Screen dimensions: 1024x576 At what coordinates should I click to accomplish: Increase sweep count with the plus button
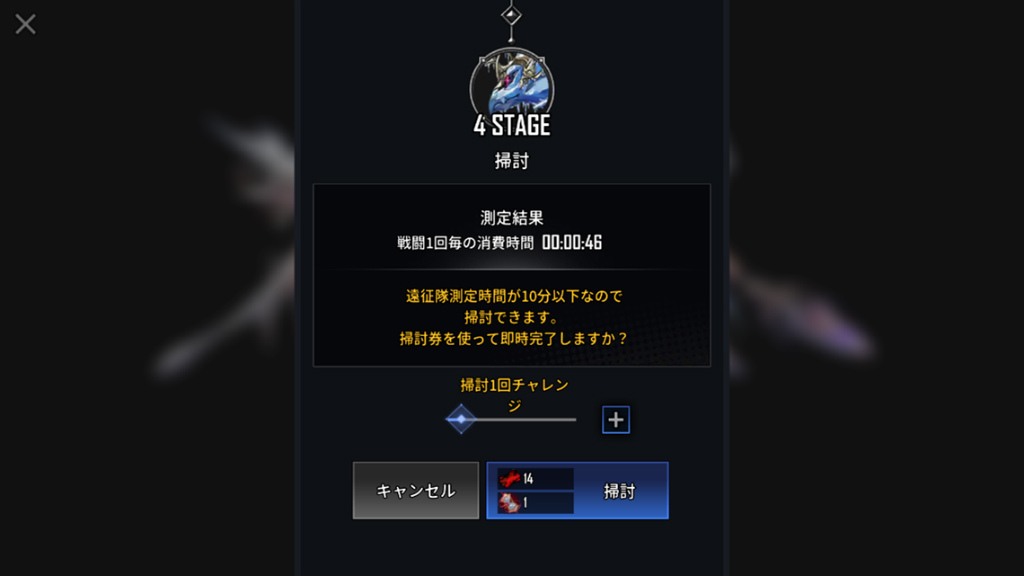point(616,420)
